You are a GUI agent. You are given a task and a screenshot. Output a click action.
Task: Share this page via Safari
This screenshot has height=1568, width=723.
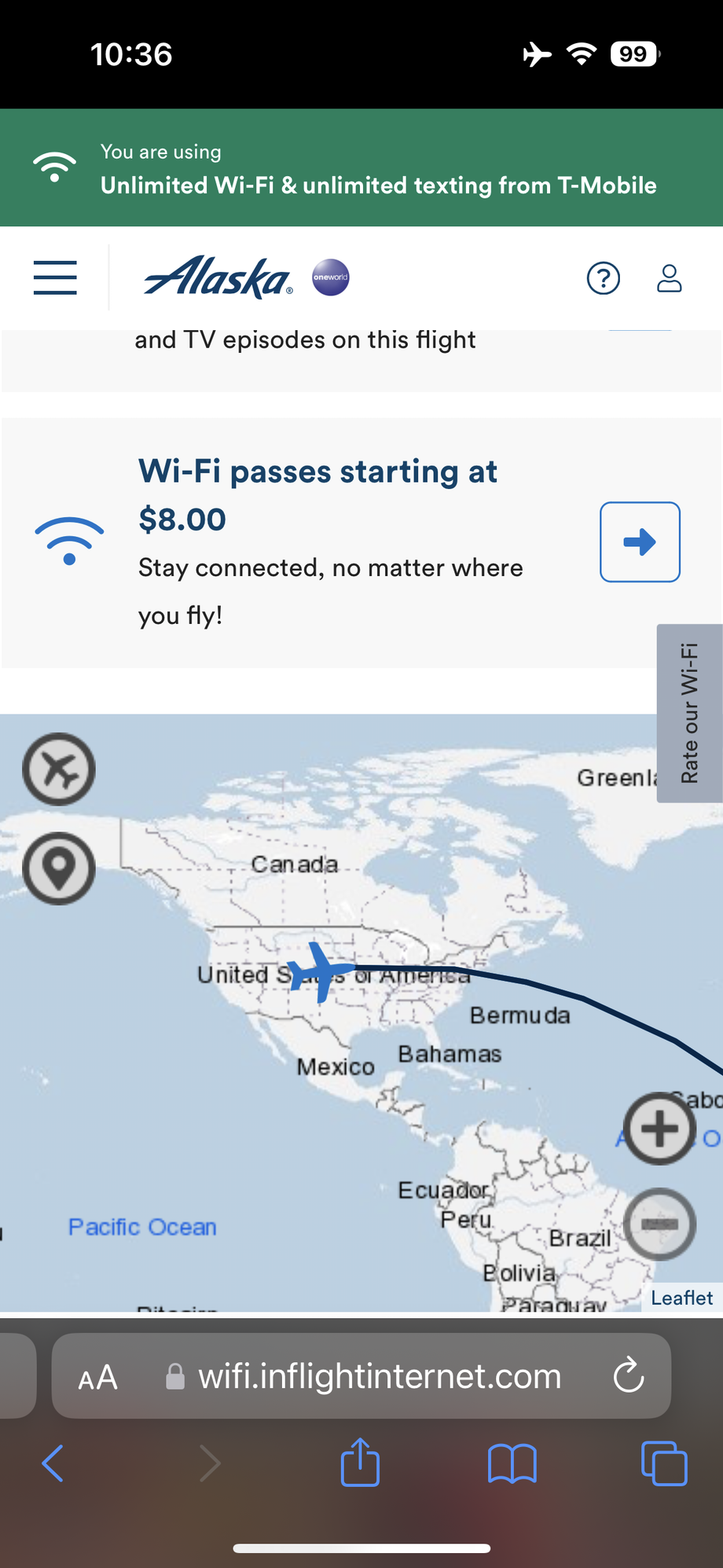(360, 1463)
